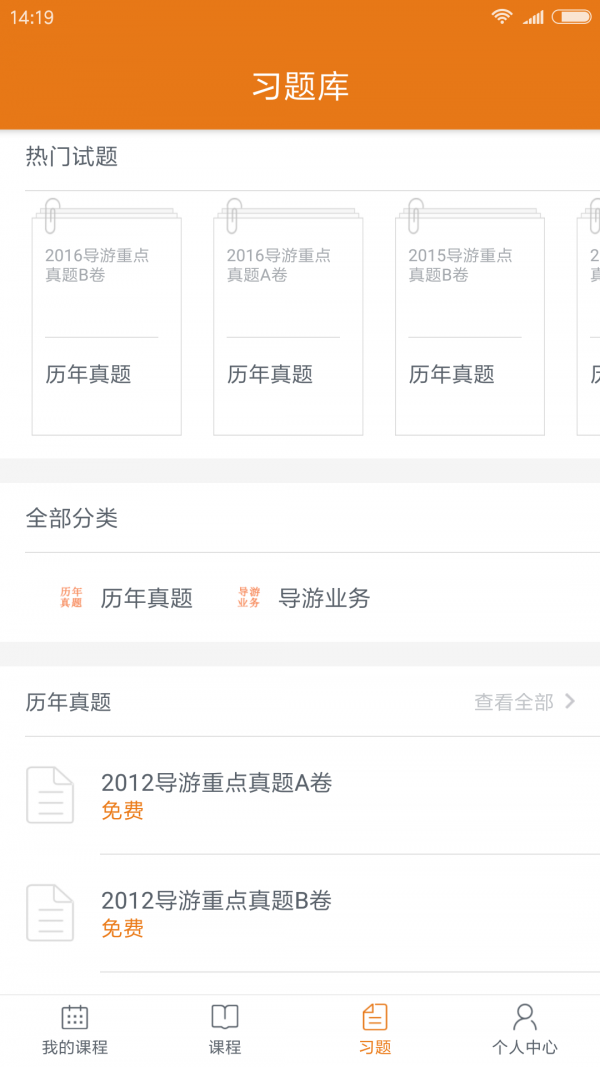Switch to the 我的课程 tab
Image resolution: width=600 pixels, height=1067 pixels.
(75, 1030)
